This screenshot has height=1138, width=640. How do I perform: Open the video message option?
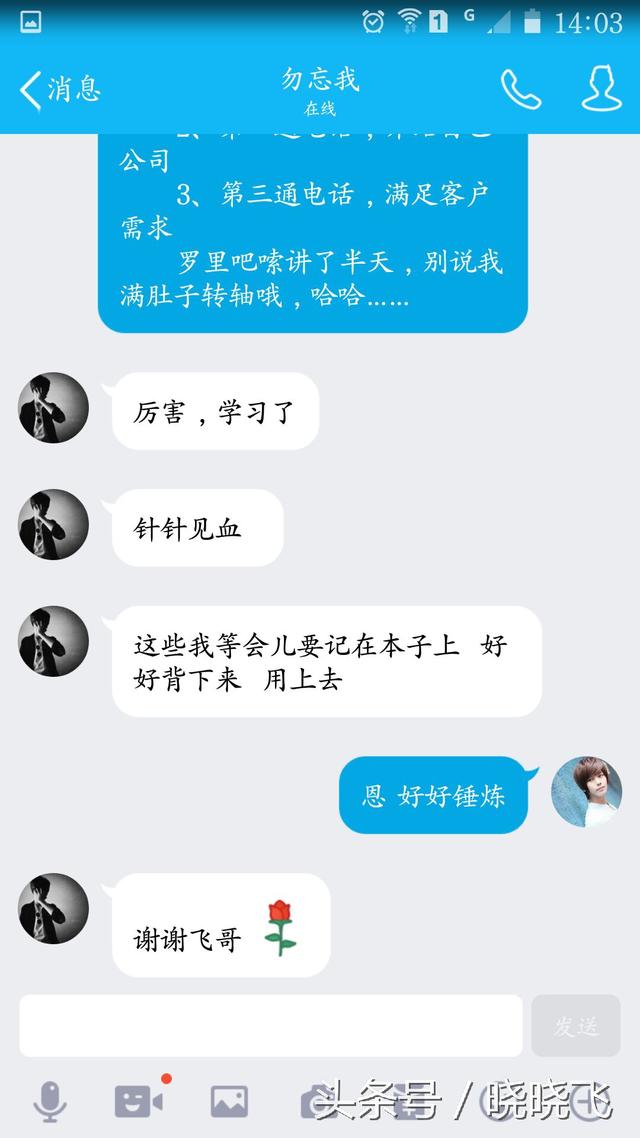[139, 1101]
